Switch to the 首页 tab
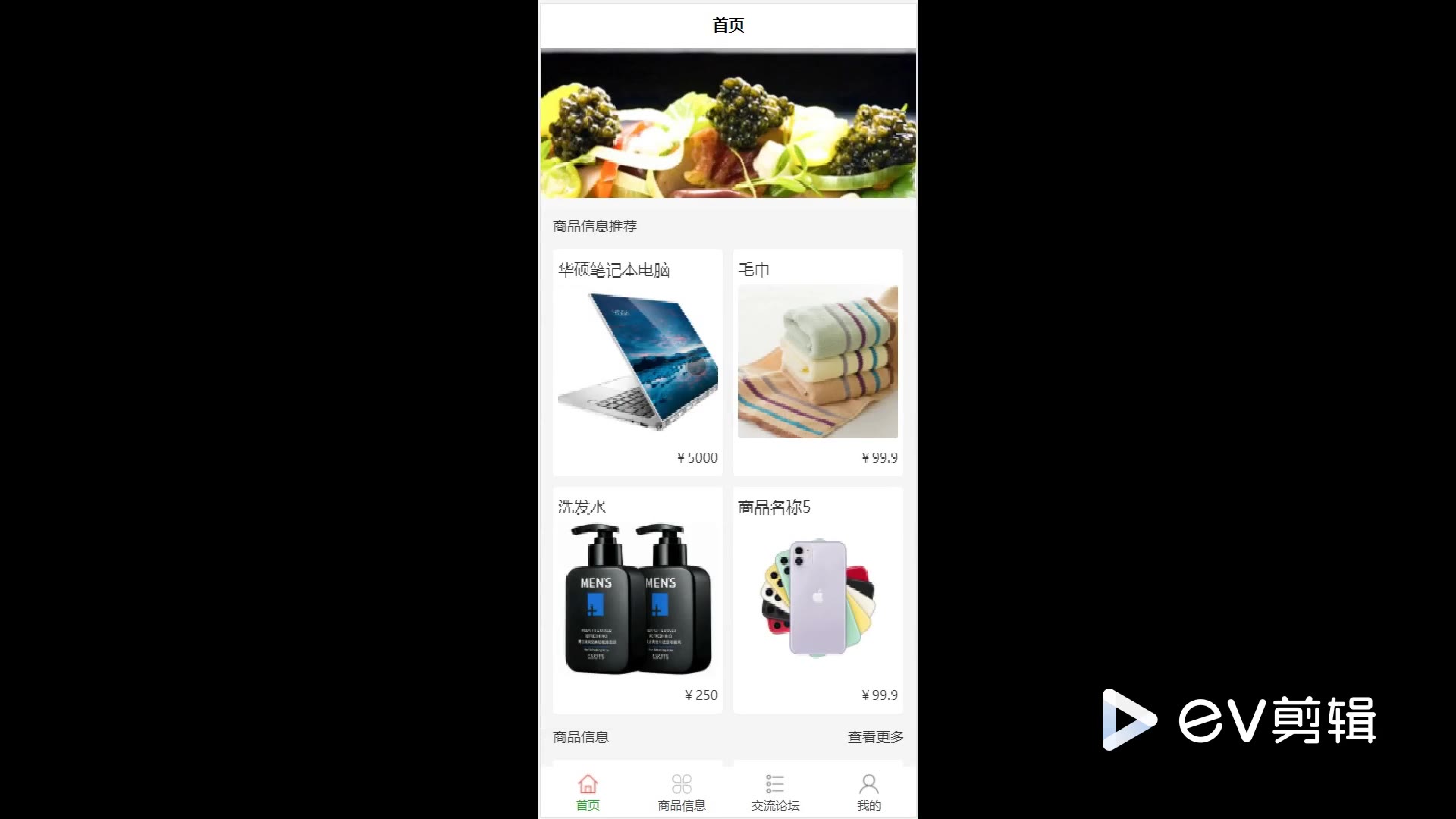The width and height of the screenshot is (1456, 819). [x=588, y=792]
